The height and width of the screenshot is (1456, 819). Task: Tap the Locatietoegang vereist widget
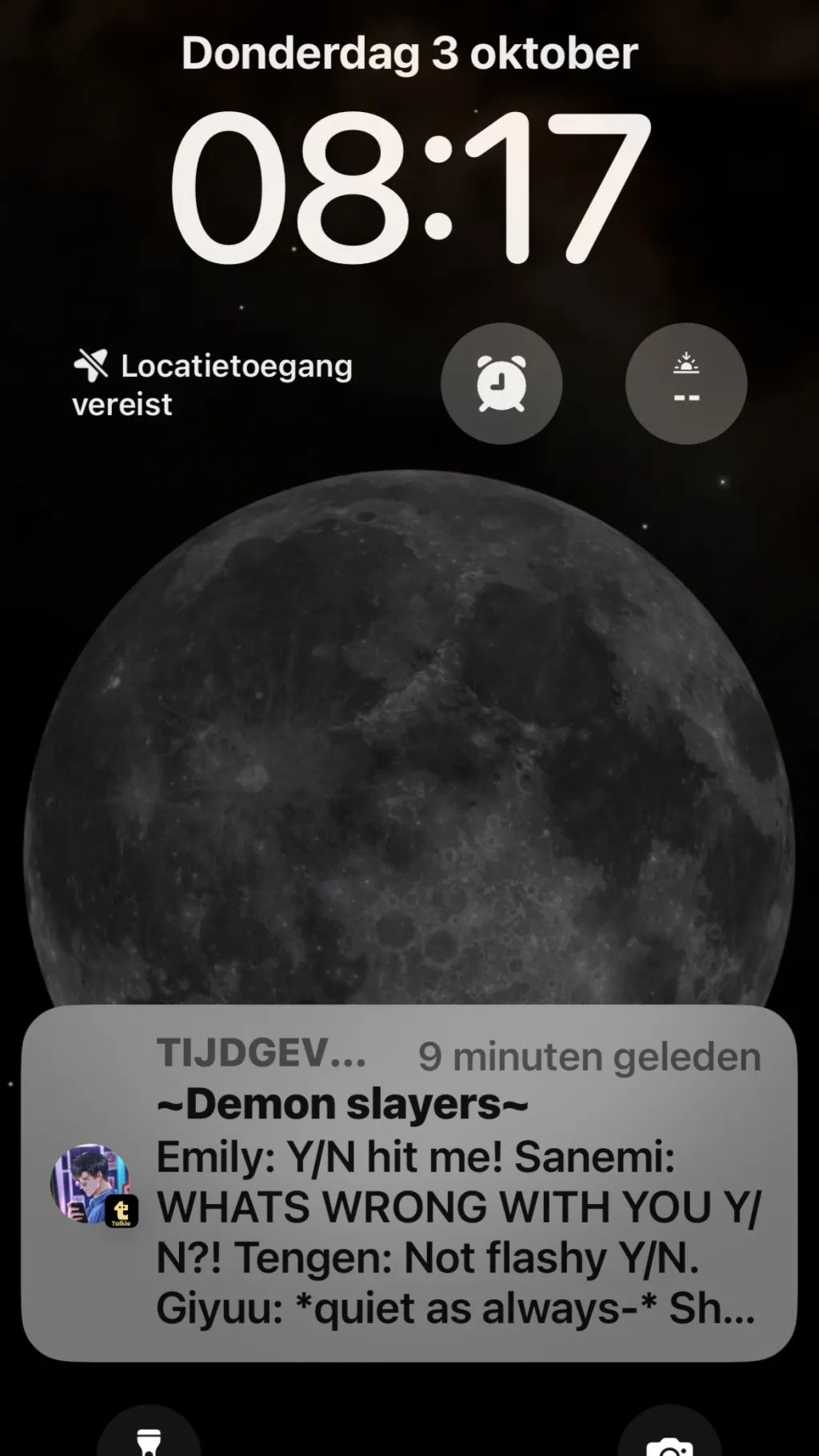click(x=213, y=385)
